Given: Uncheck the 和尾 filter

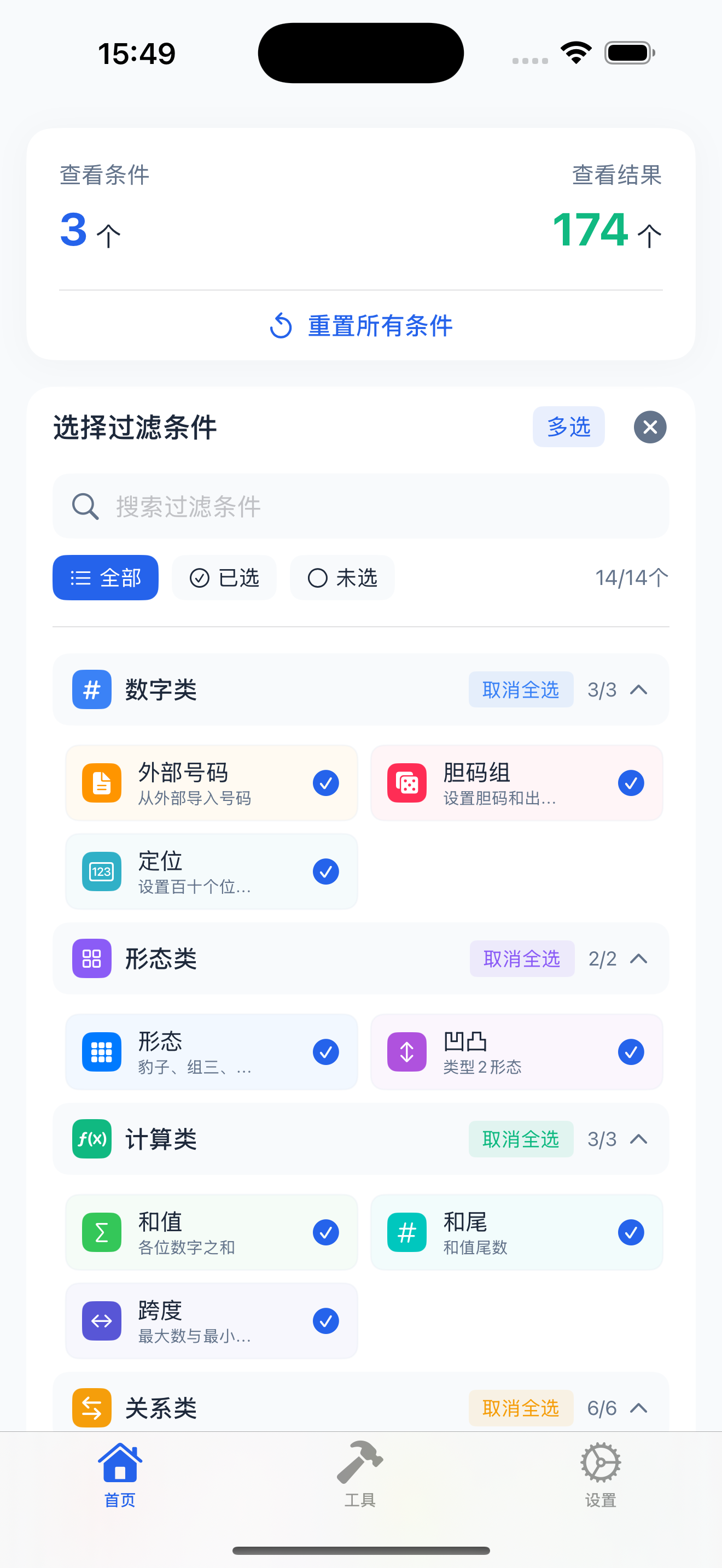Looking at the screenshot, I should pyautogui.click(x=631, y=1232).
